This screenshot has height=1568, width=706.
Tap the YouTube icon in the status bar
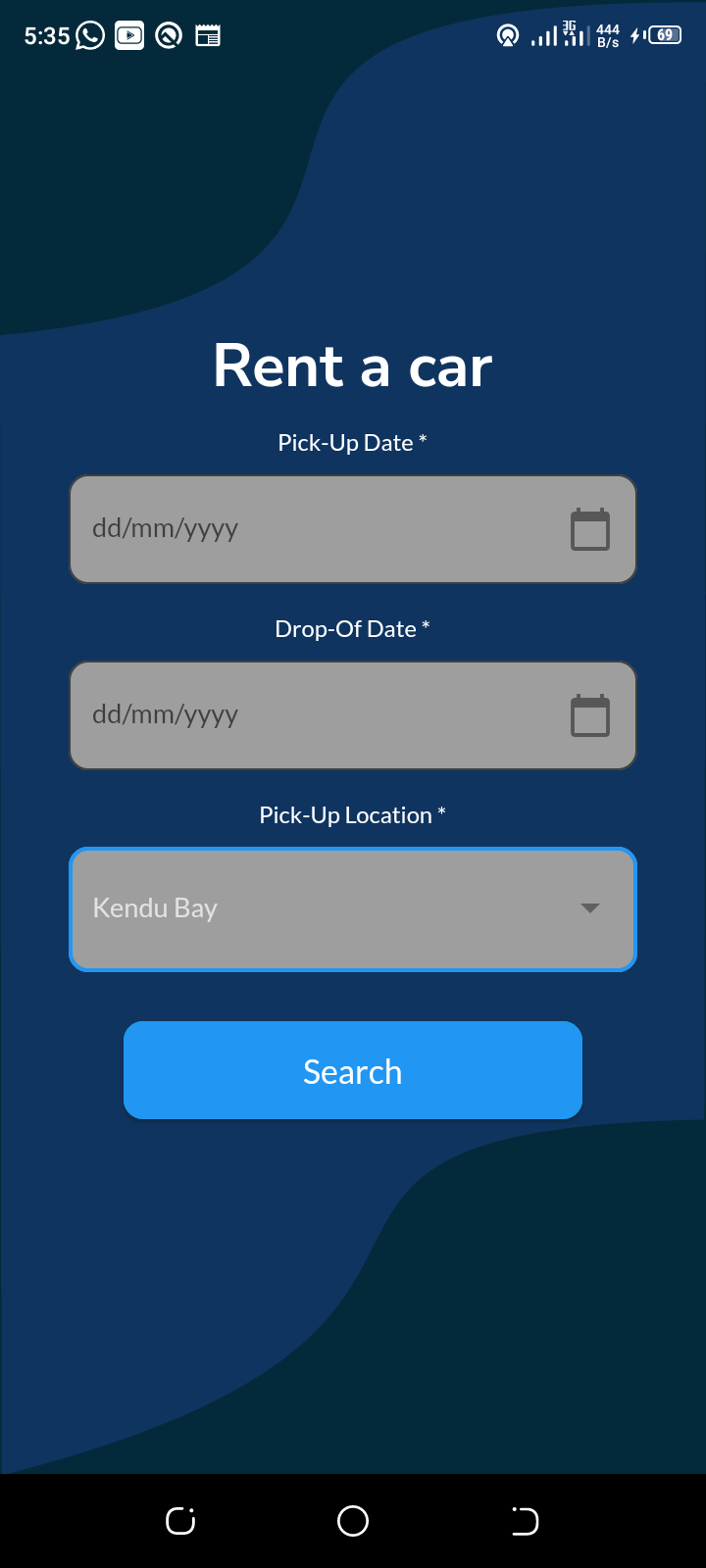coord(128,34)
